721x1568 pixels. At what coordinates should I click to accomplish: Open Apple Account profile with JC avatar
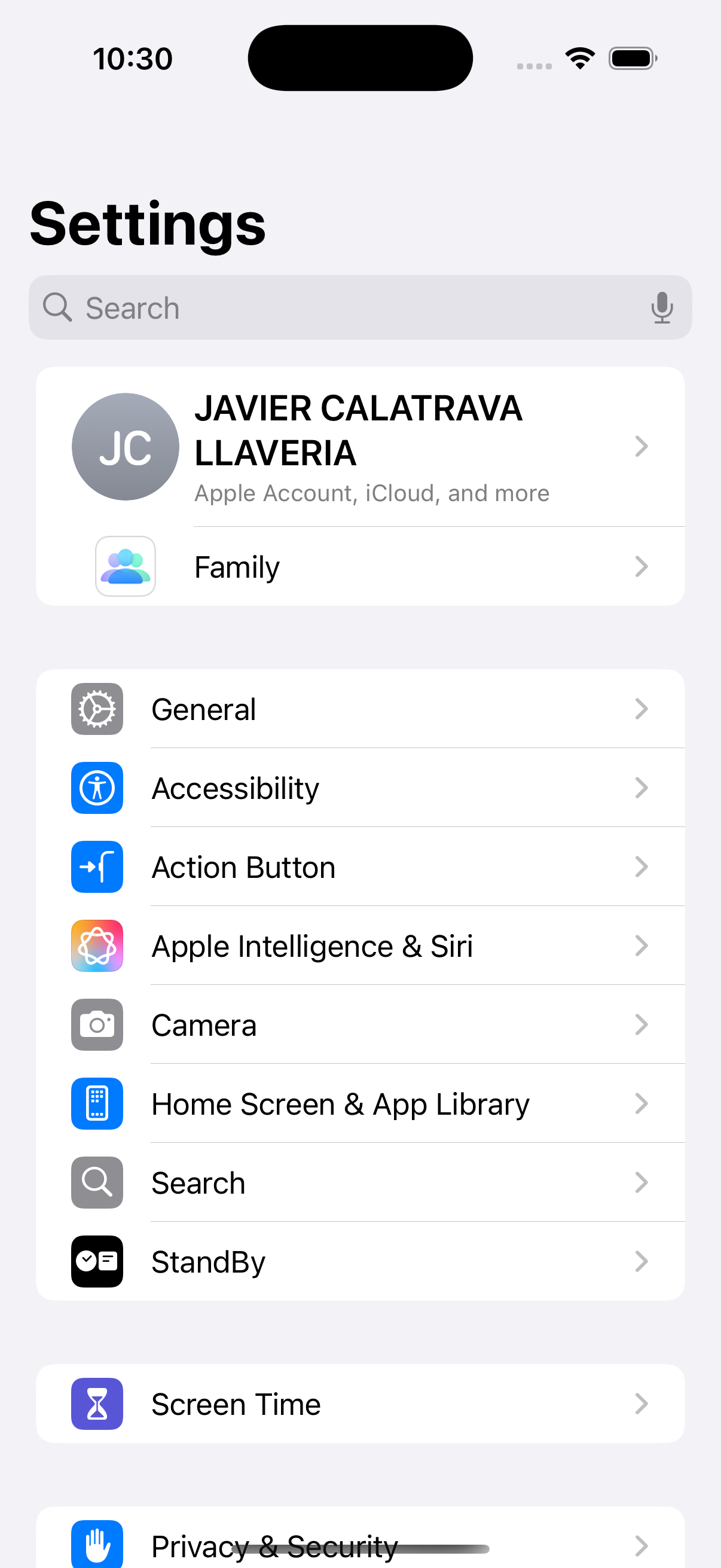(126, 446)
